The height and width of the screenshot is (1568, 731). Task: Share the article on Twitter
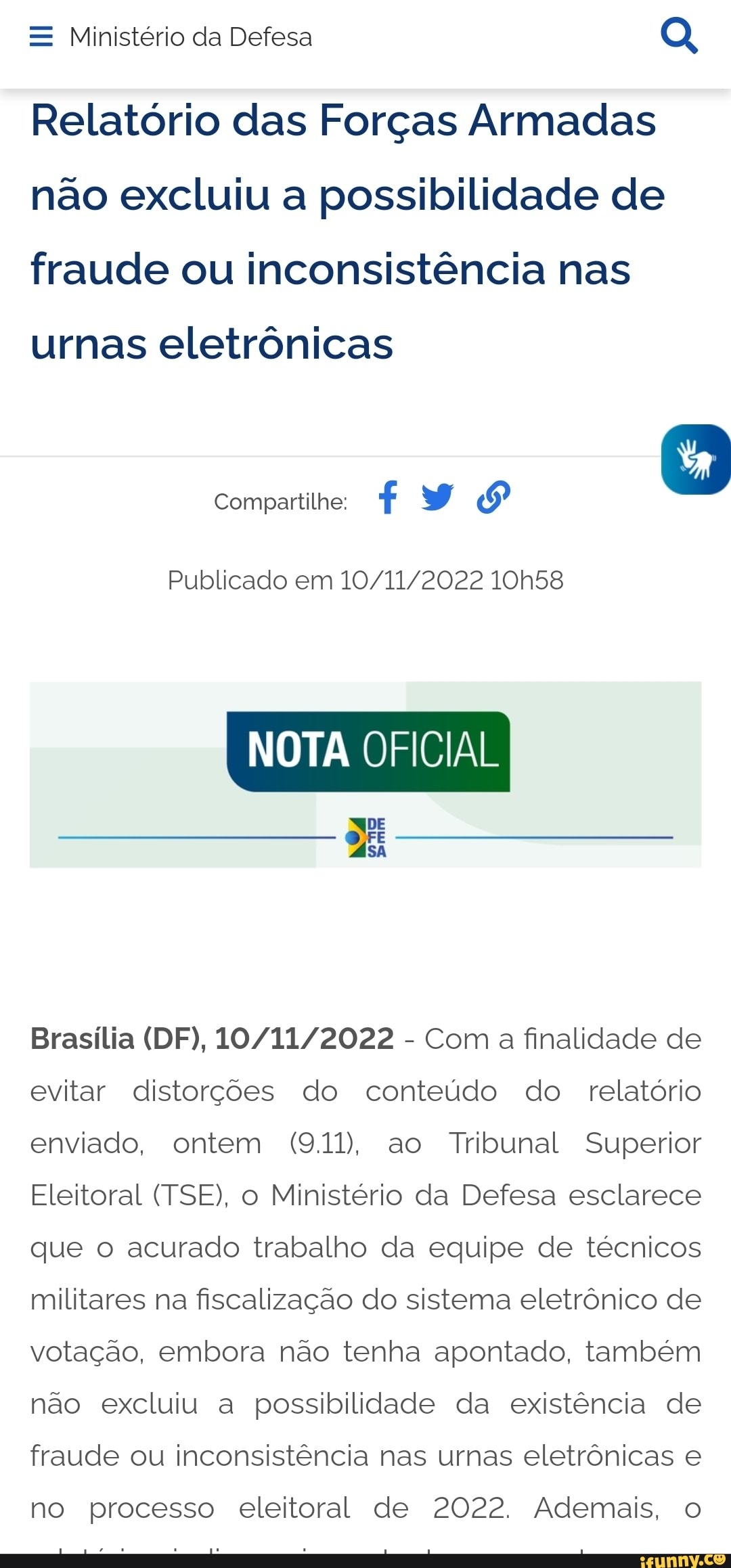pos(439,496)
